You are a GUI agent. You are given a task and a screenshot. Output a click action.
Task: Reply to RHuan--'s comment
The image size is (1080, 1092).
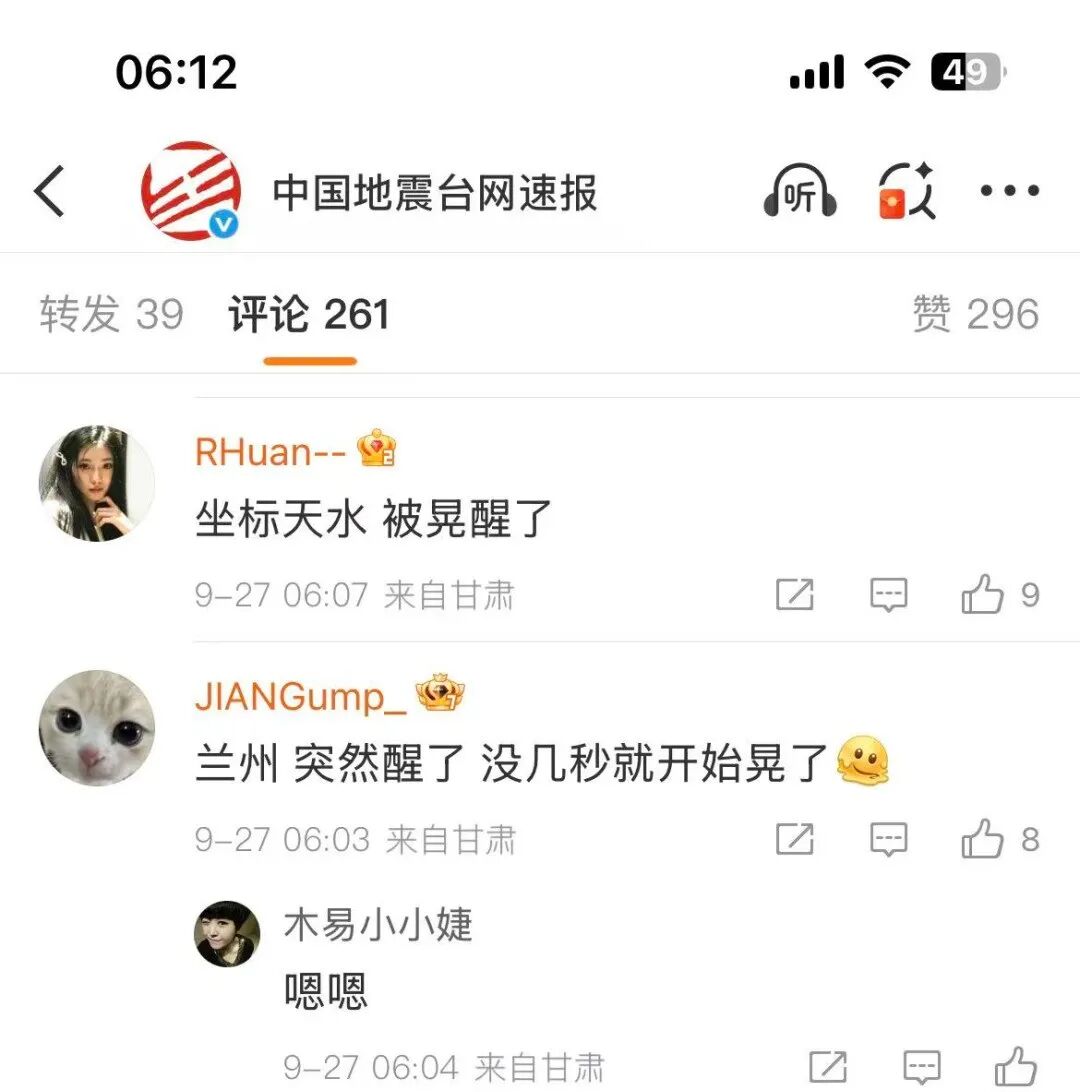coord(888,595)
